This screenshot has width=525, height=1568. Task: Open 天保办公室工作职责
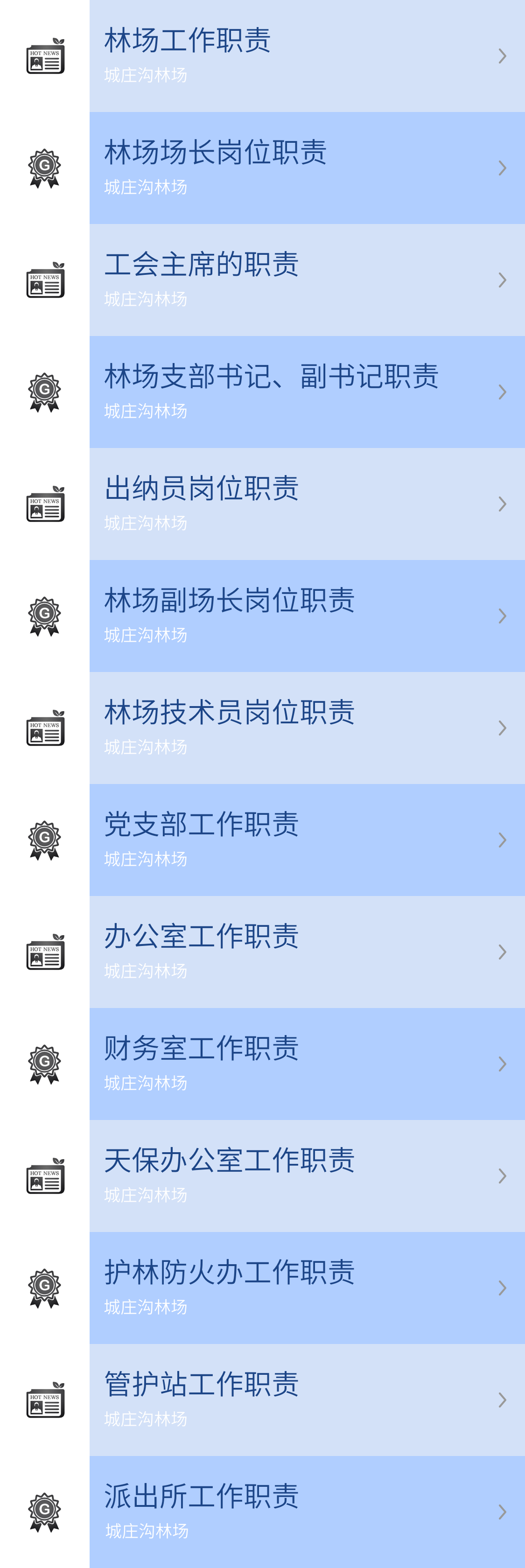pyautogui.click(x=306, y=1176)
